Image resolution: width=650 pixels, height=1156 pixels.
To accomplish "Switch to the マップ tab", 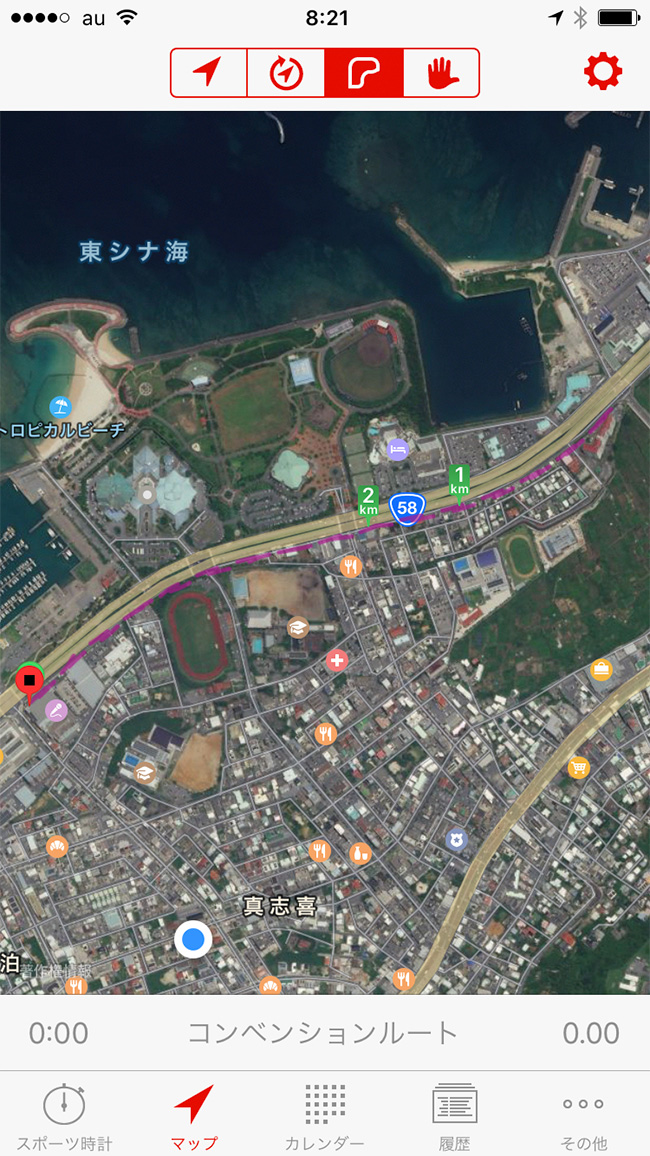I will tap(194, 1115).
